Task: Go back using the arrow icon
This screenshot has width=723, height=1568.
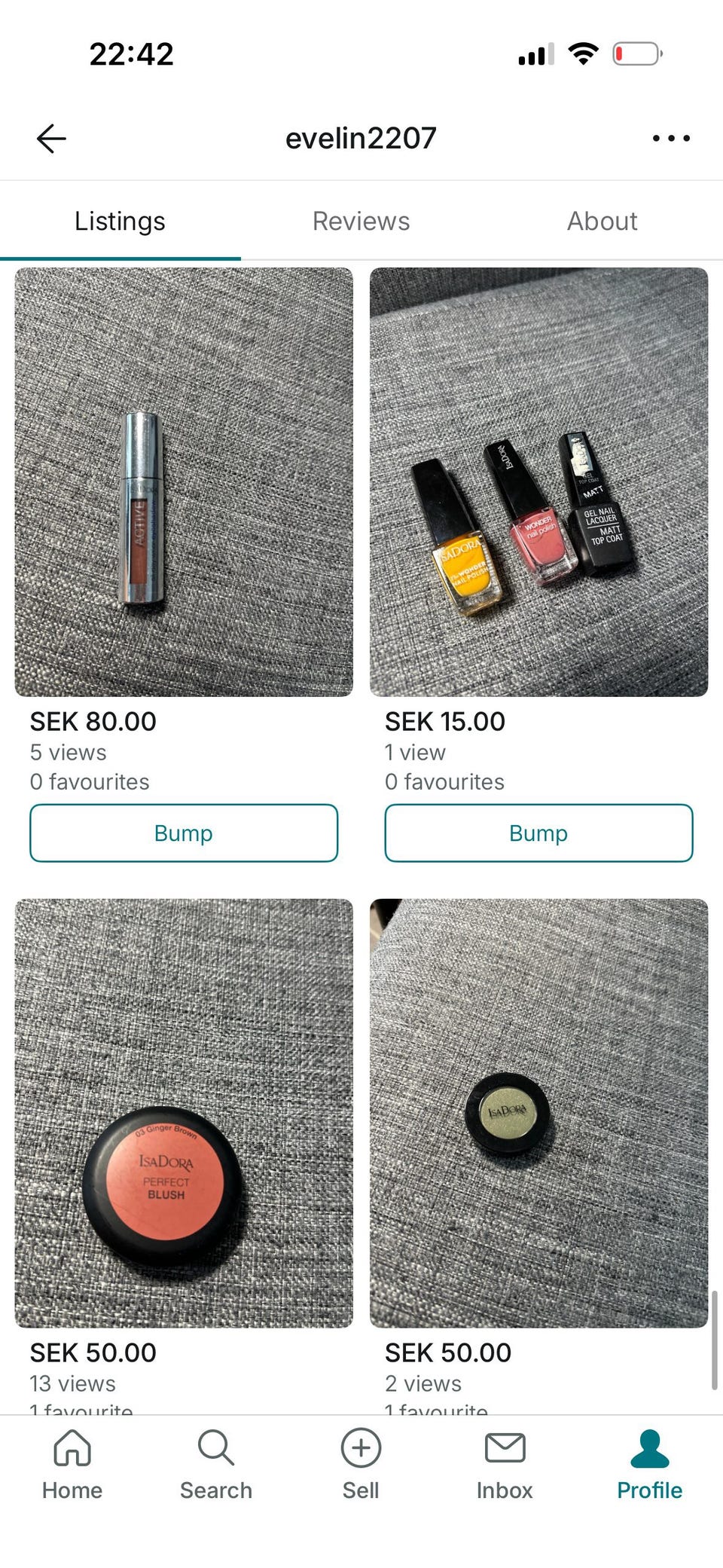Action: click(51, 139)
